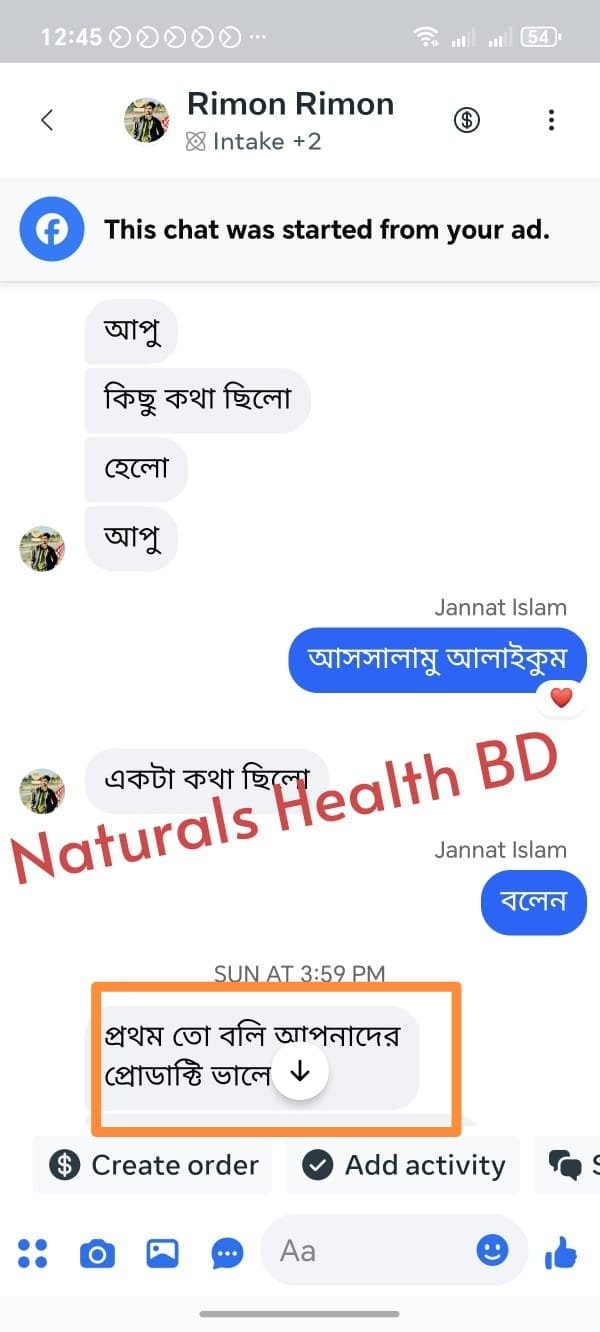Select the Add activity chip

(x=404, y=1165)
